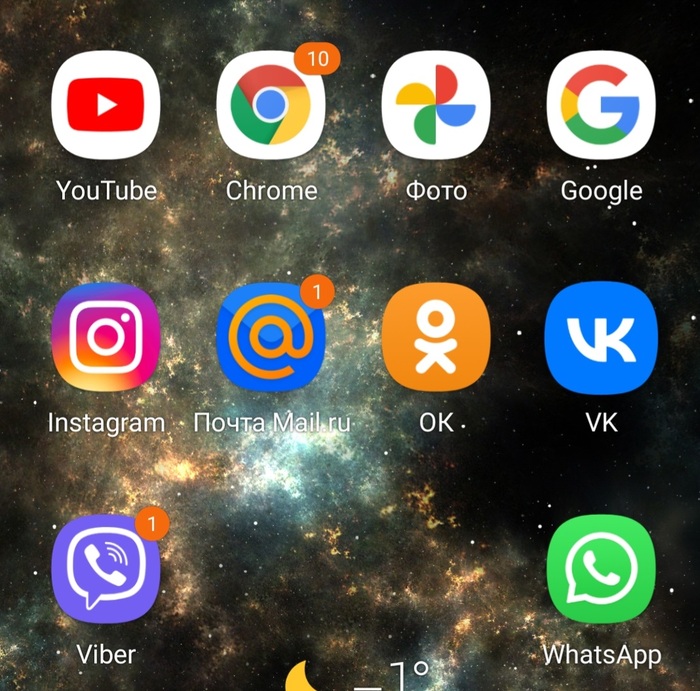Screen dimensions: 700x691
Task: Open Почта Mail.ru app
Action: (271, 340)
